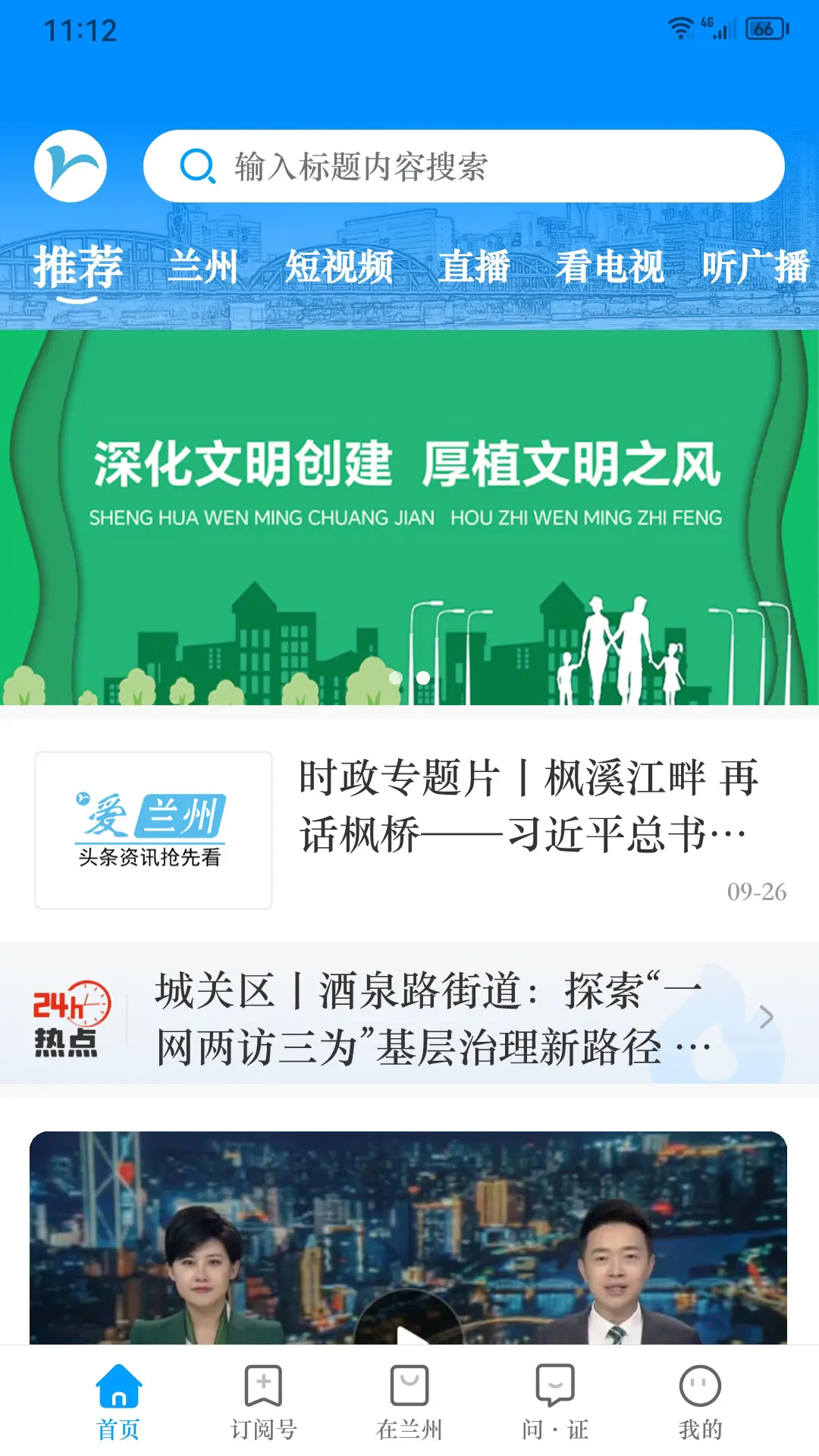This screenshot has width=819, height=1456.
Task: Open the 直播 live tab
Action: click(x=475, y=267)
